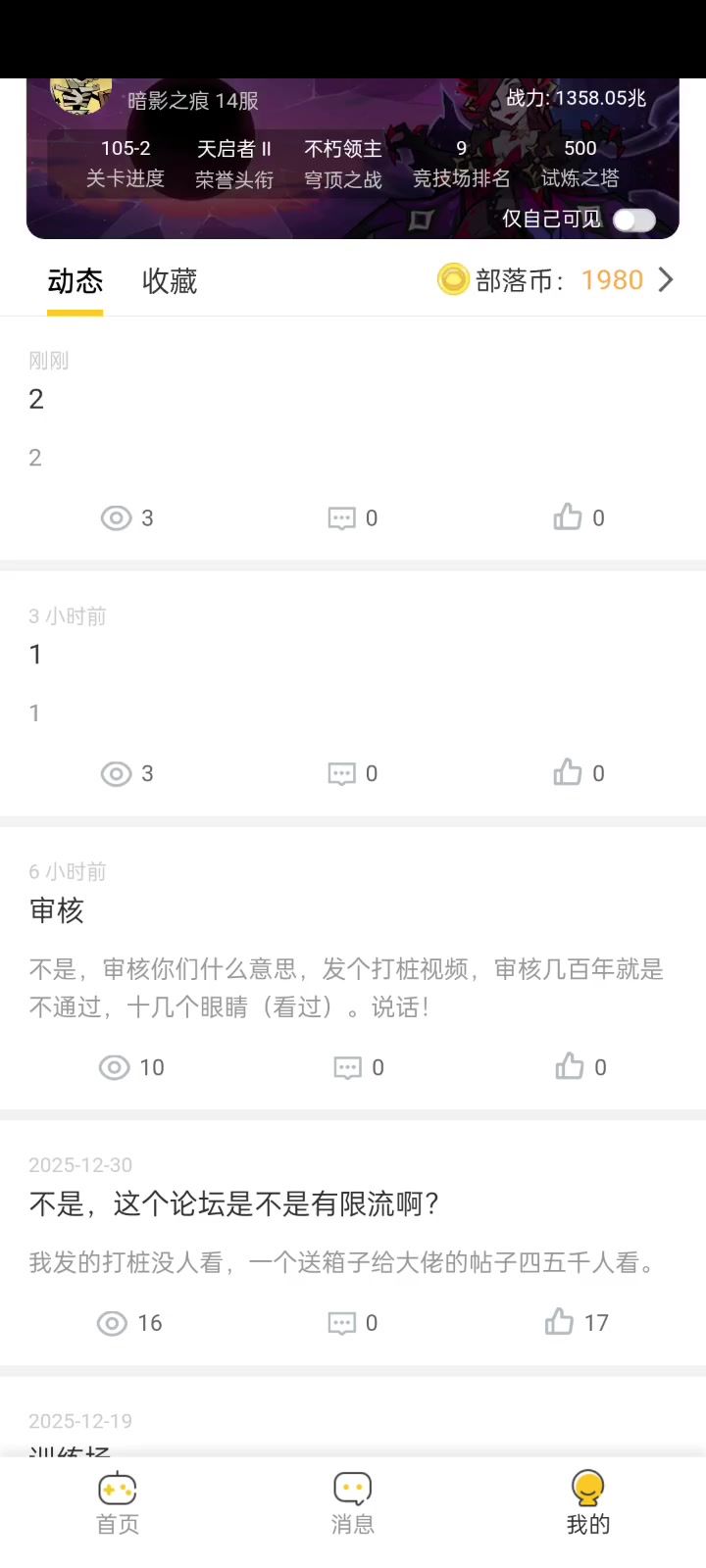The width and height of the screenshot is (706, 1568).
Task: Open 部落币 1980 details
Action: [x=556, y=280]
